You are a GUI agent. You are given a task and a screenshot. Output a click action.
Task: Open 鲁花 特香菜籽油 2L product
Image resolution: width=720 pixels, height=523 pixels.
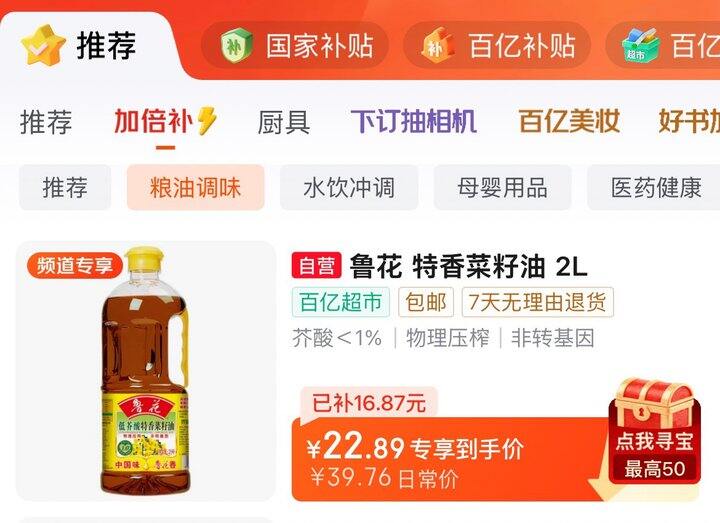(x=467, y=267)
